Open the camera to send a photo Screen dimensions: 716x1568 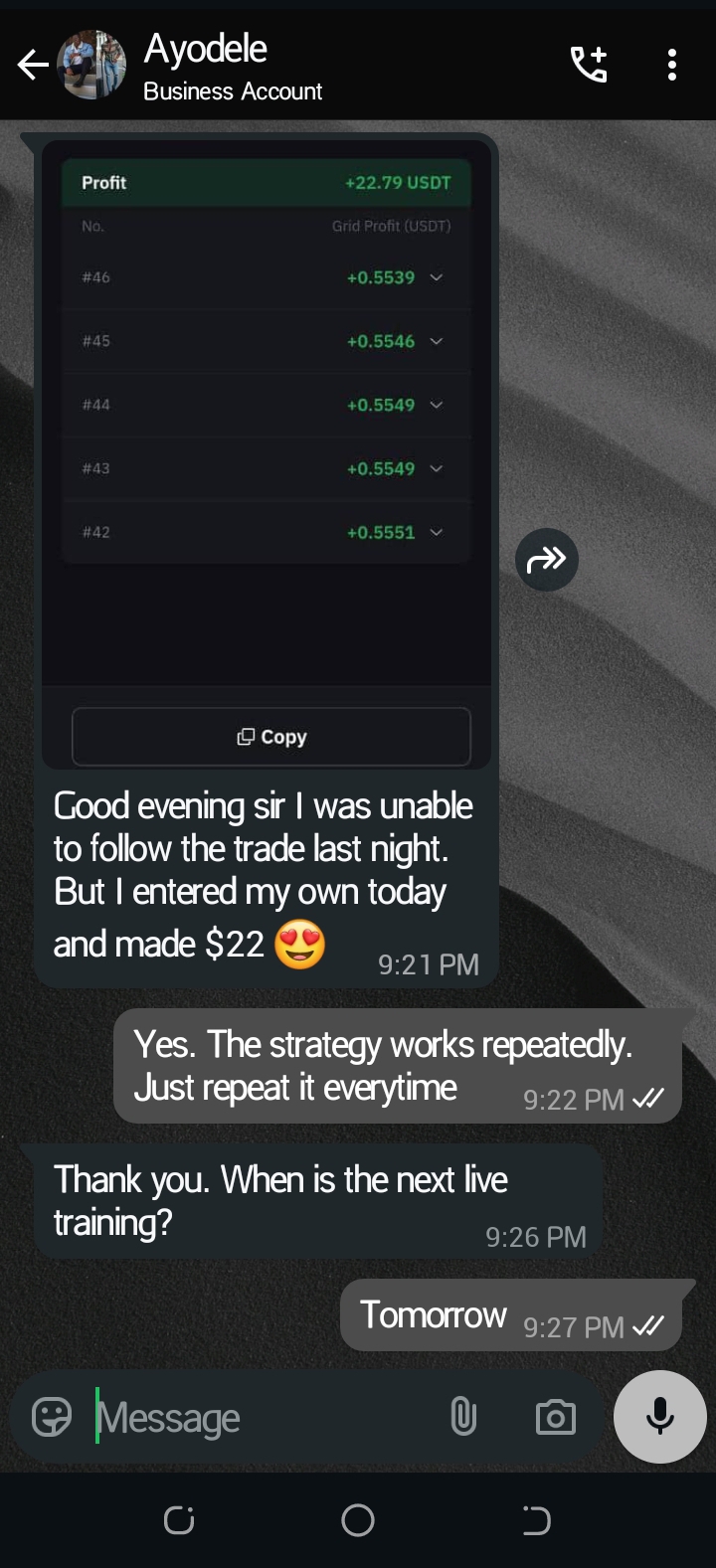click(555, 1417)
